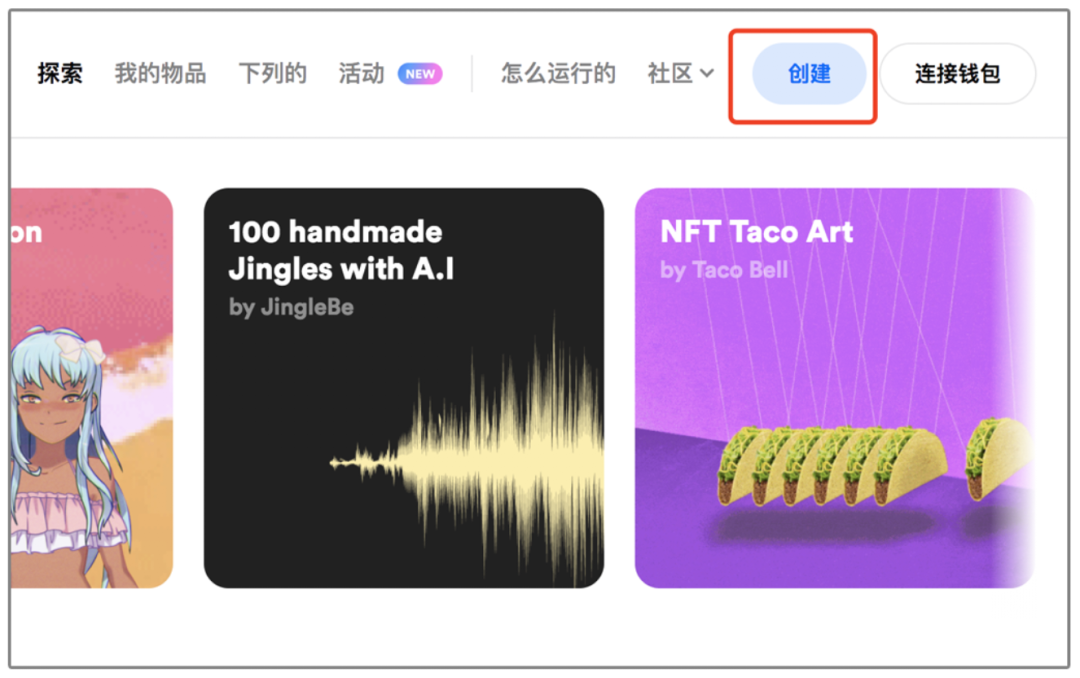
Task: Open the 探索 navigation item
Action: [60, 74]
